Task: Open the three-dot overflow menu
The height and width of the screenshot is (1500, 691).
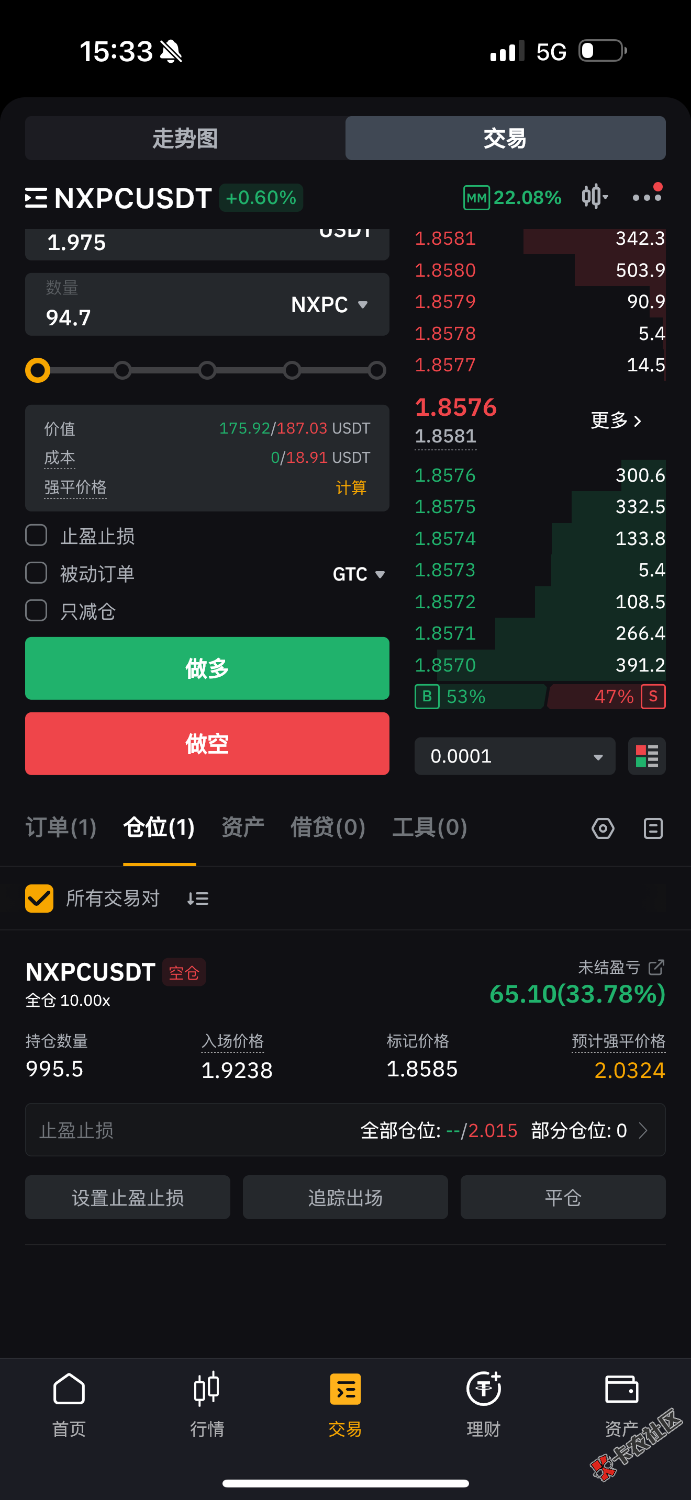Action: [x=647, y=196]
